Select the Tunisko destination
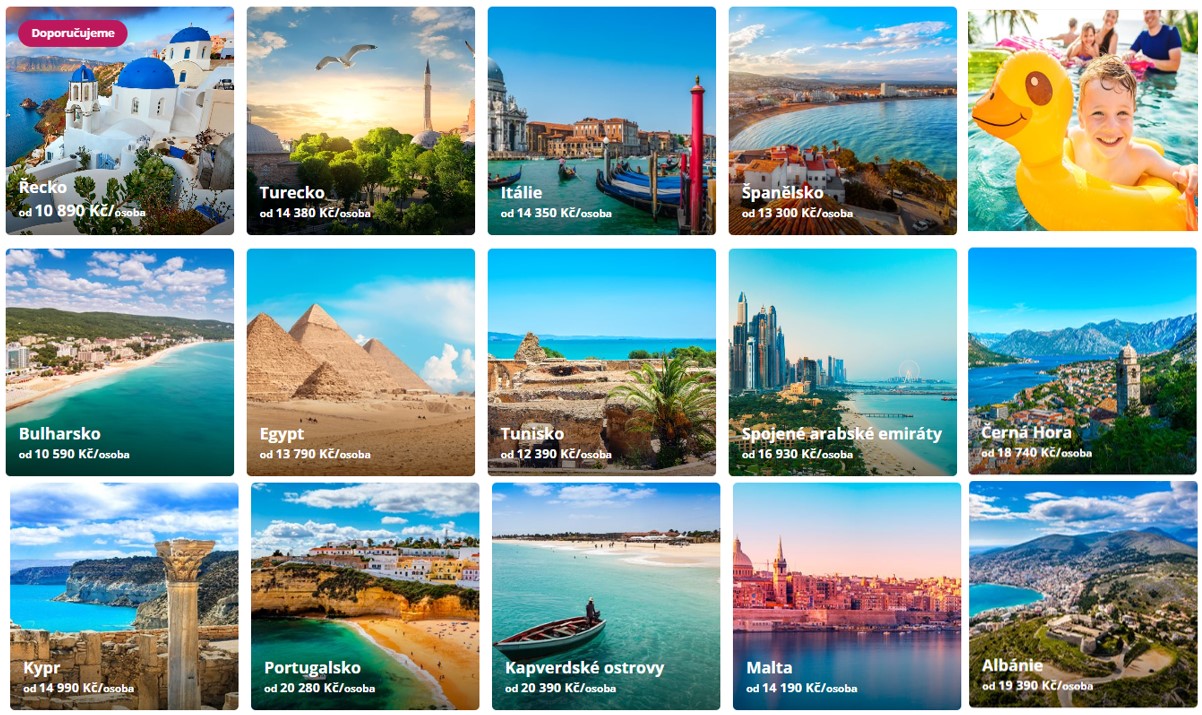The image size is (1202, 715). point(601,362)
